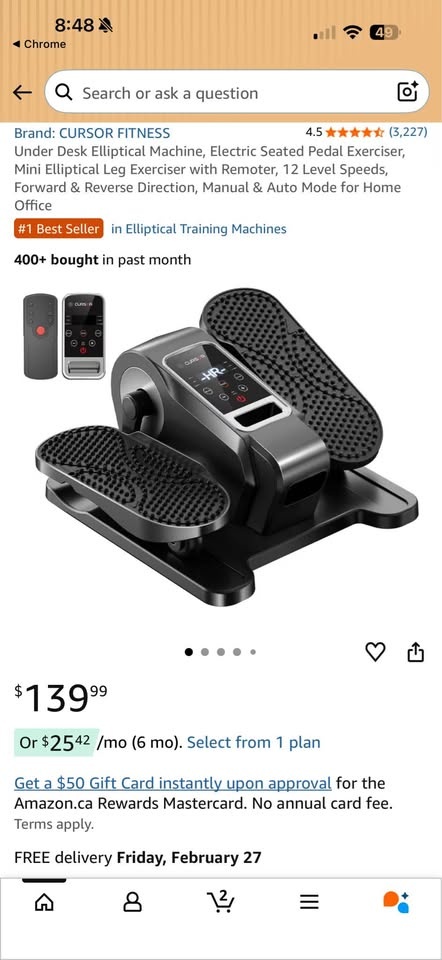Open the shopping cart with 2 items
Image resolution: width=442 pixels, height=960 pixels.
221,901
